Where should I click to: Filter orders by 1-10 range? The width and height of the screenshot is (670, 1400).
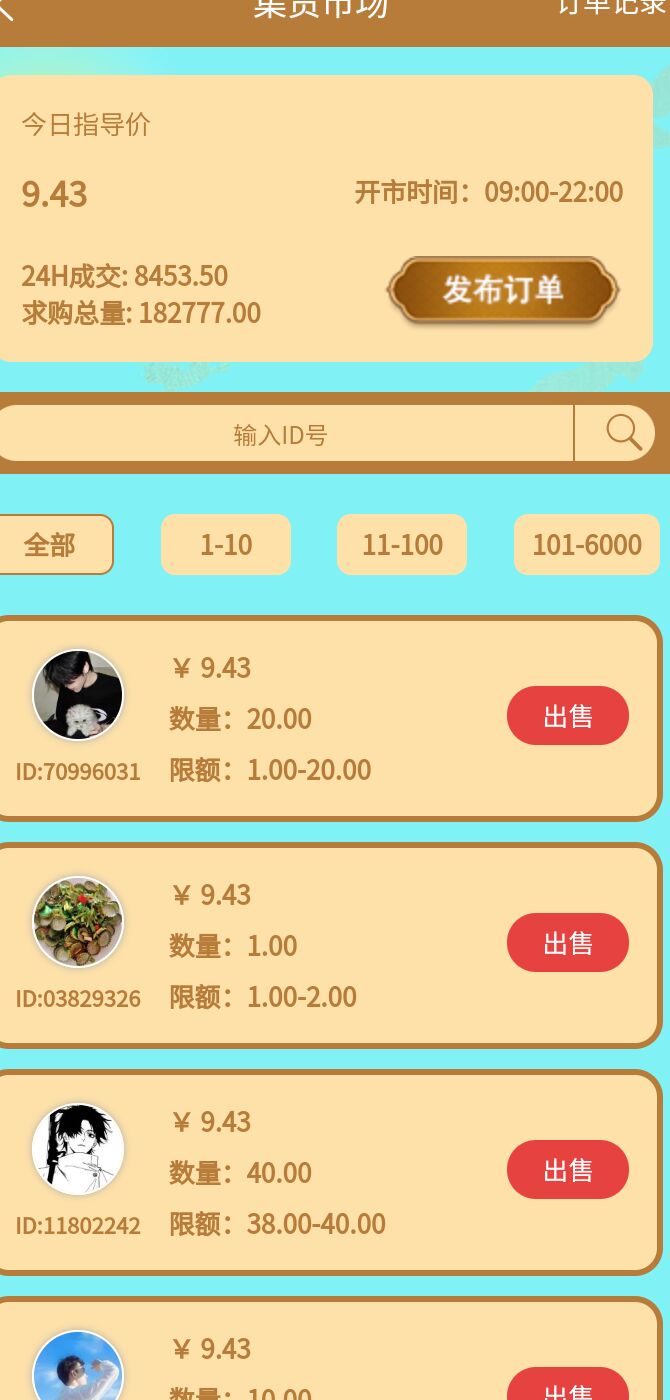tap(226, 545)
